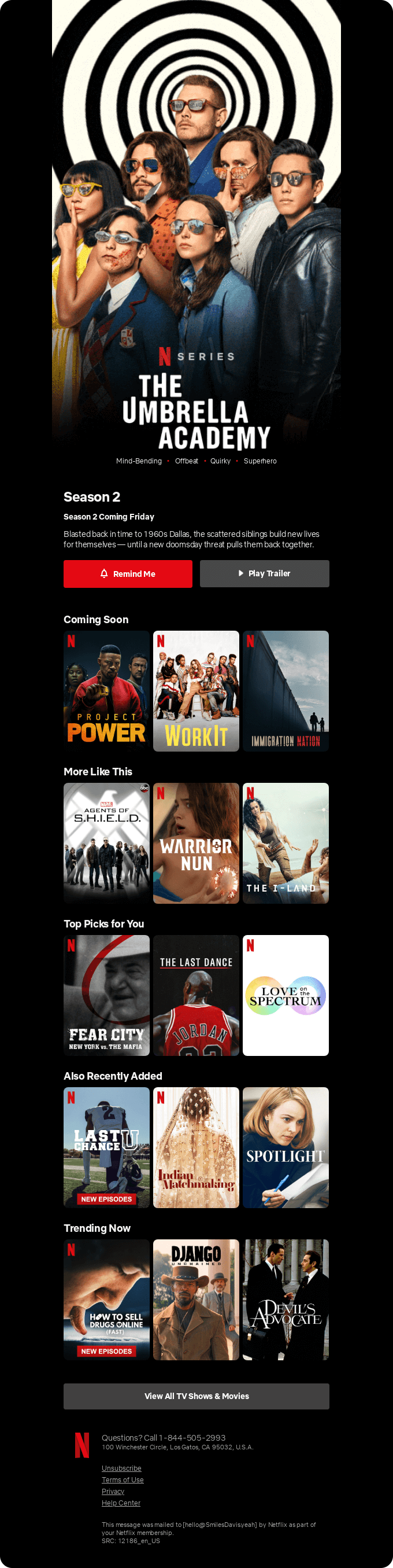Select the Django Unchained poster
The height and width of the screenshot is (1568, 393).
pos(196,1300)
